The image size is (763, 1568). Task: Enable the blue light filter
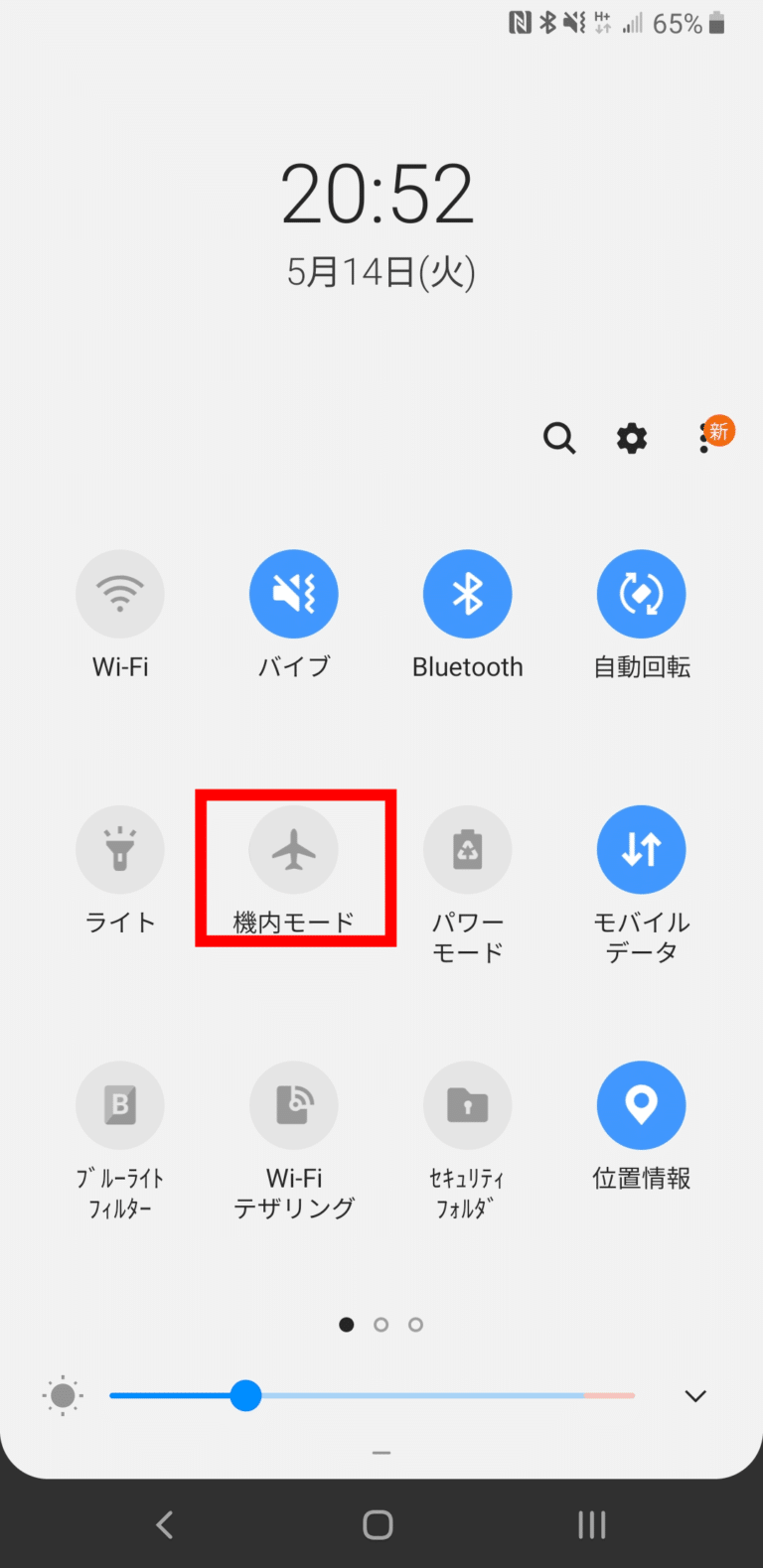[x=119, y=1104]
